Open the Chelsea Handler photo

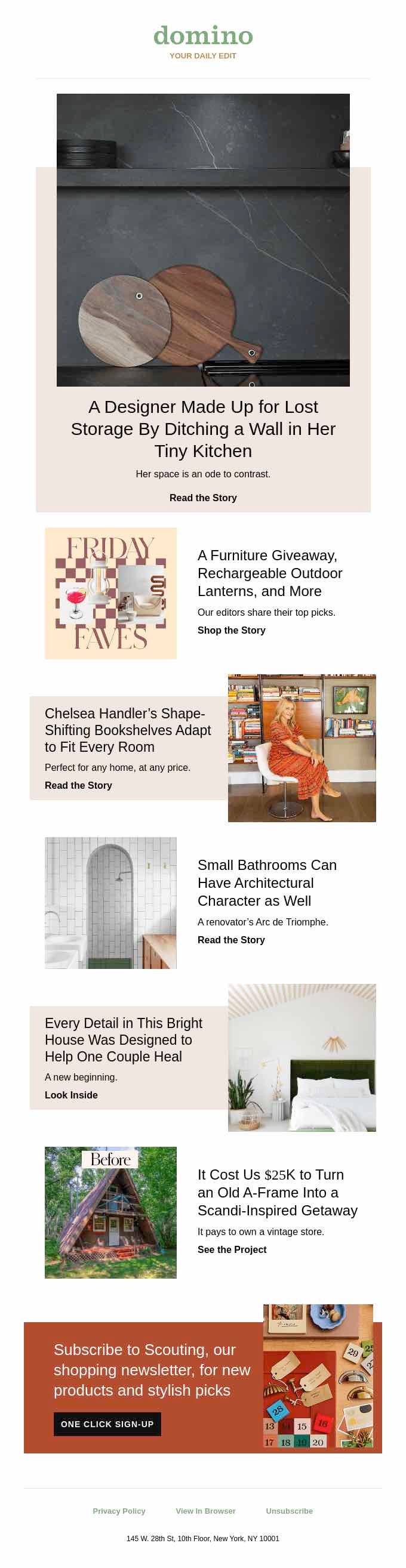coord(302,748)
